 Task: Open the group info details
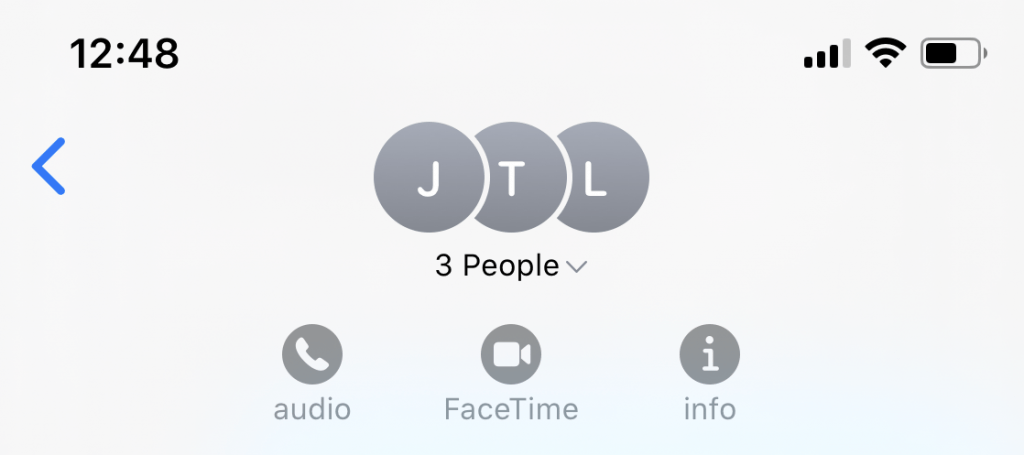(709, 354)
